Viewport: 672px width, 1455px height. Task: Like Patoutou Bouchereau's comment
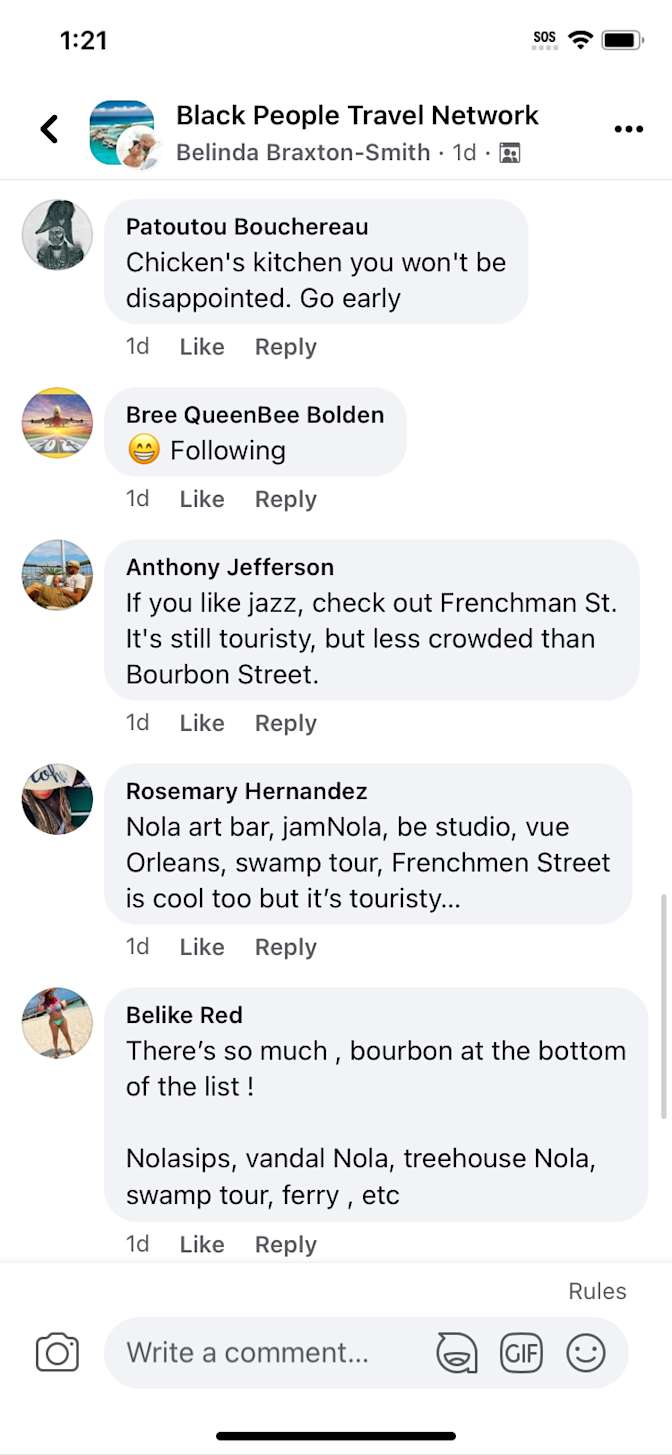tap(201, 347)
